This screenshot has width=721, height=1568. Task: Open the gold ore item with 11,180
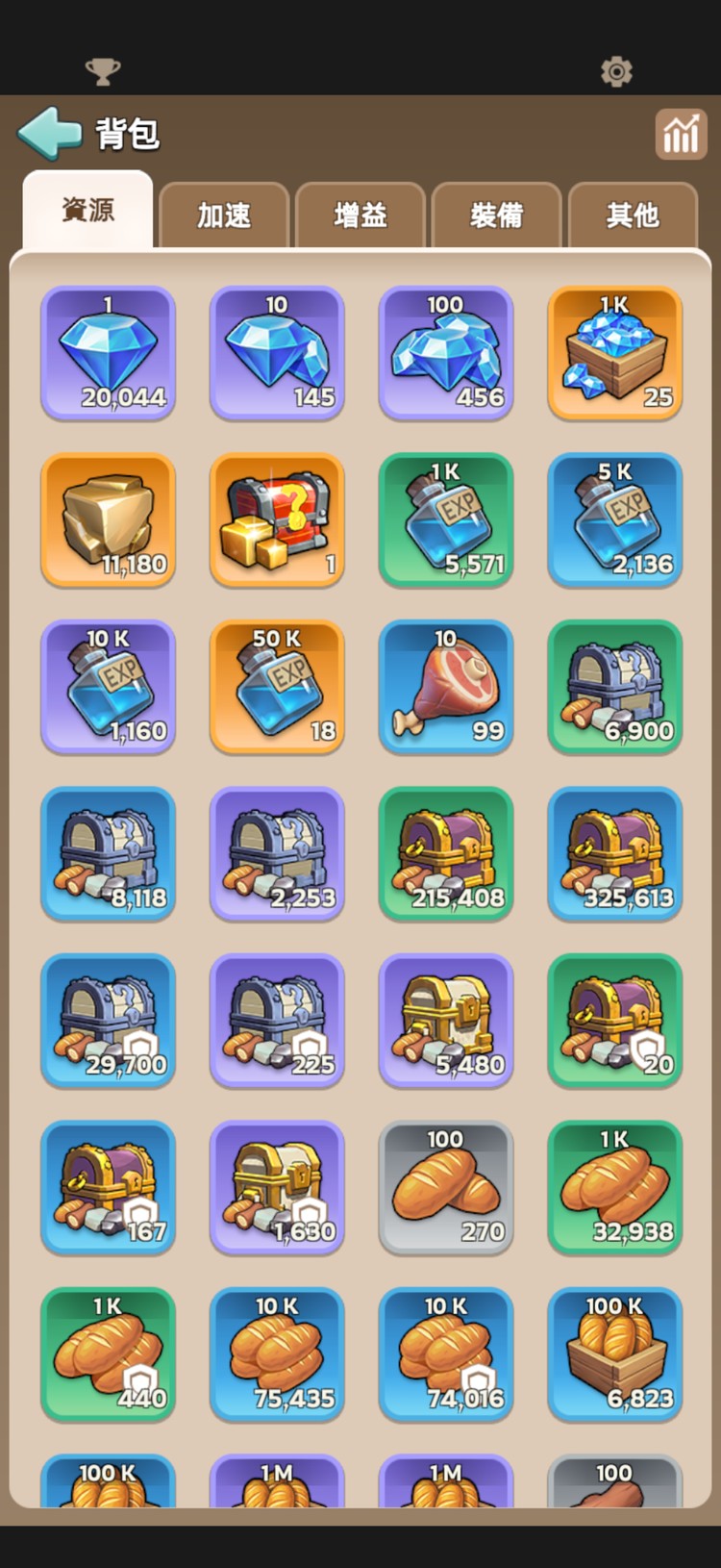[108, 520]
